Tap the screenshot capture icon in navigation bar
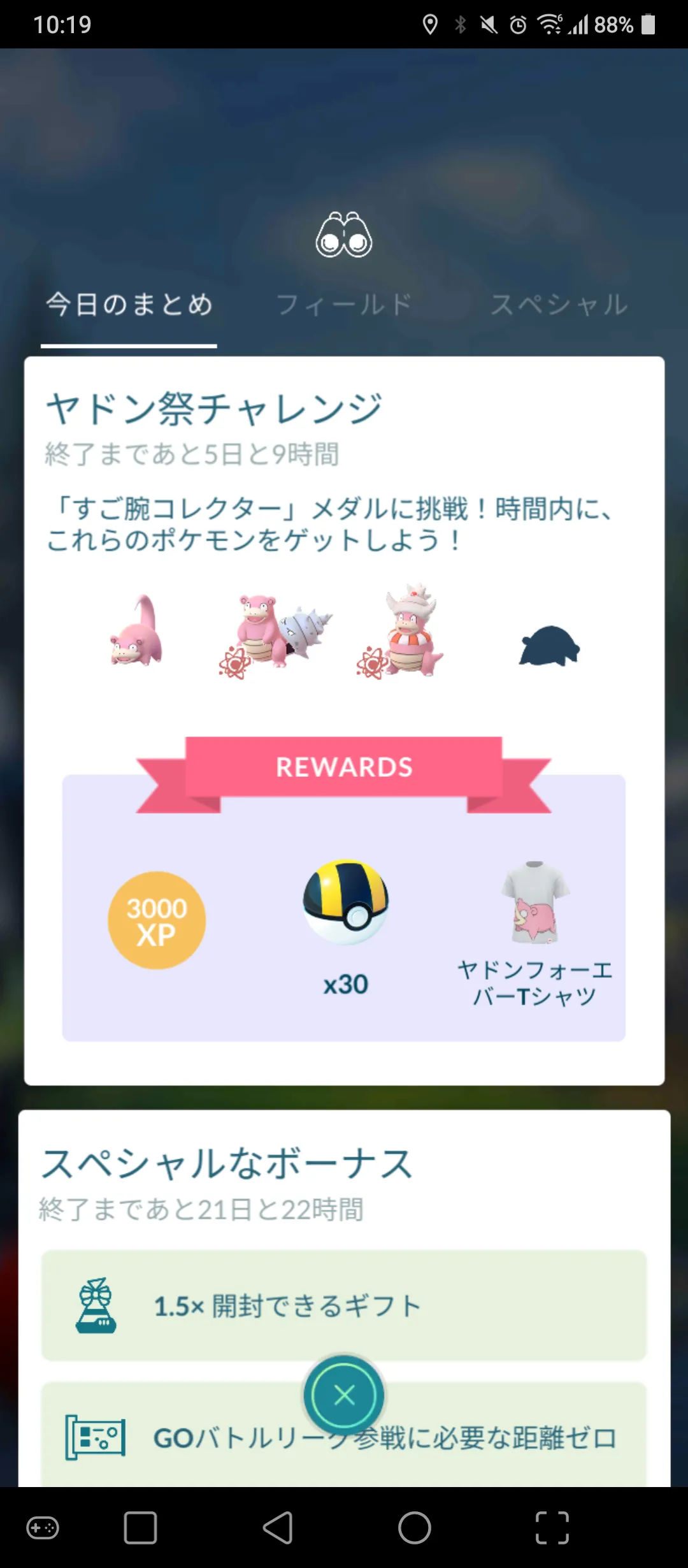This screenshot has height=1568, width=688. pyautogui.click(x=552, y=1527)
